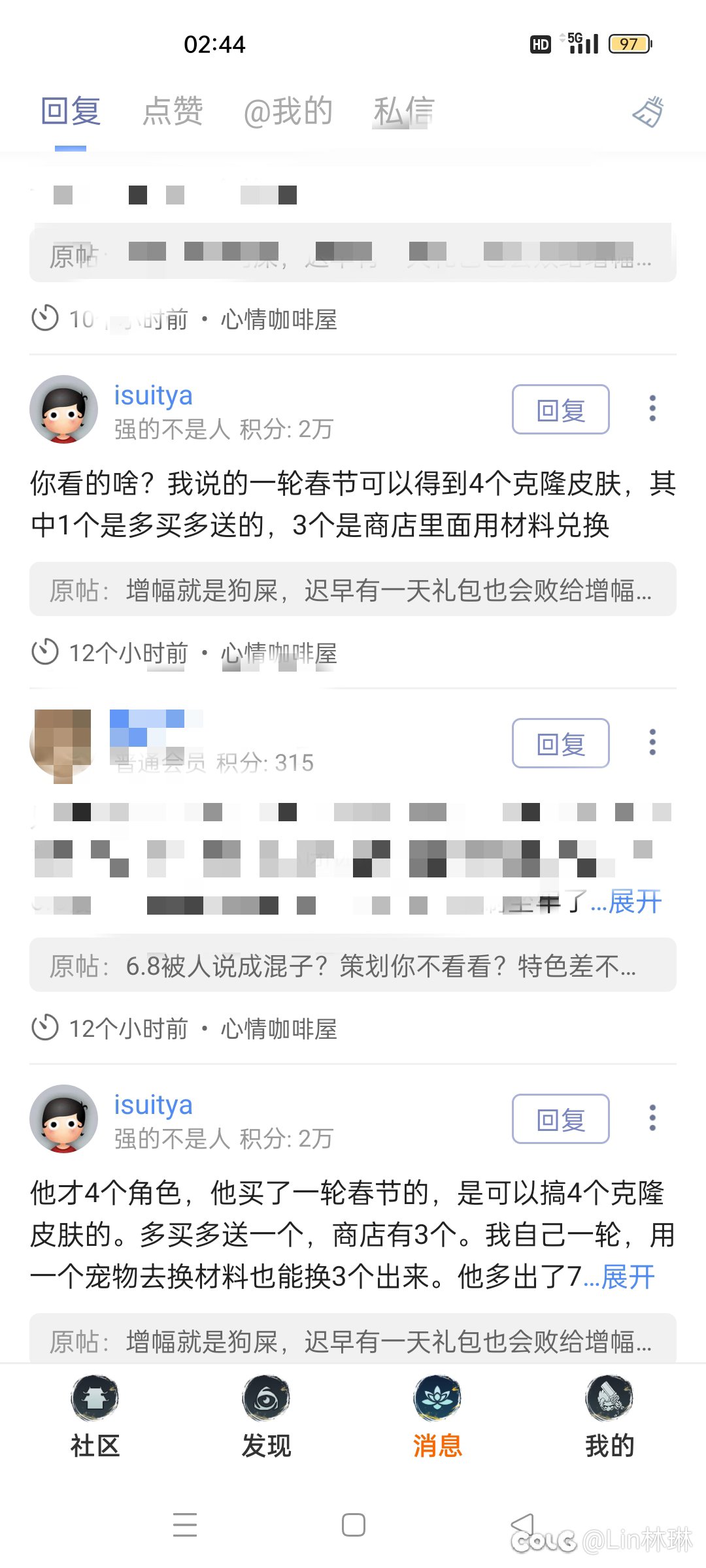Open the system recent apps menu
This screenshot has width=706, height=1568.
185,1525
